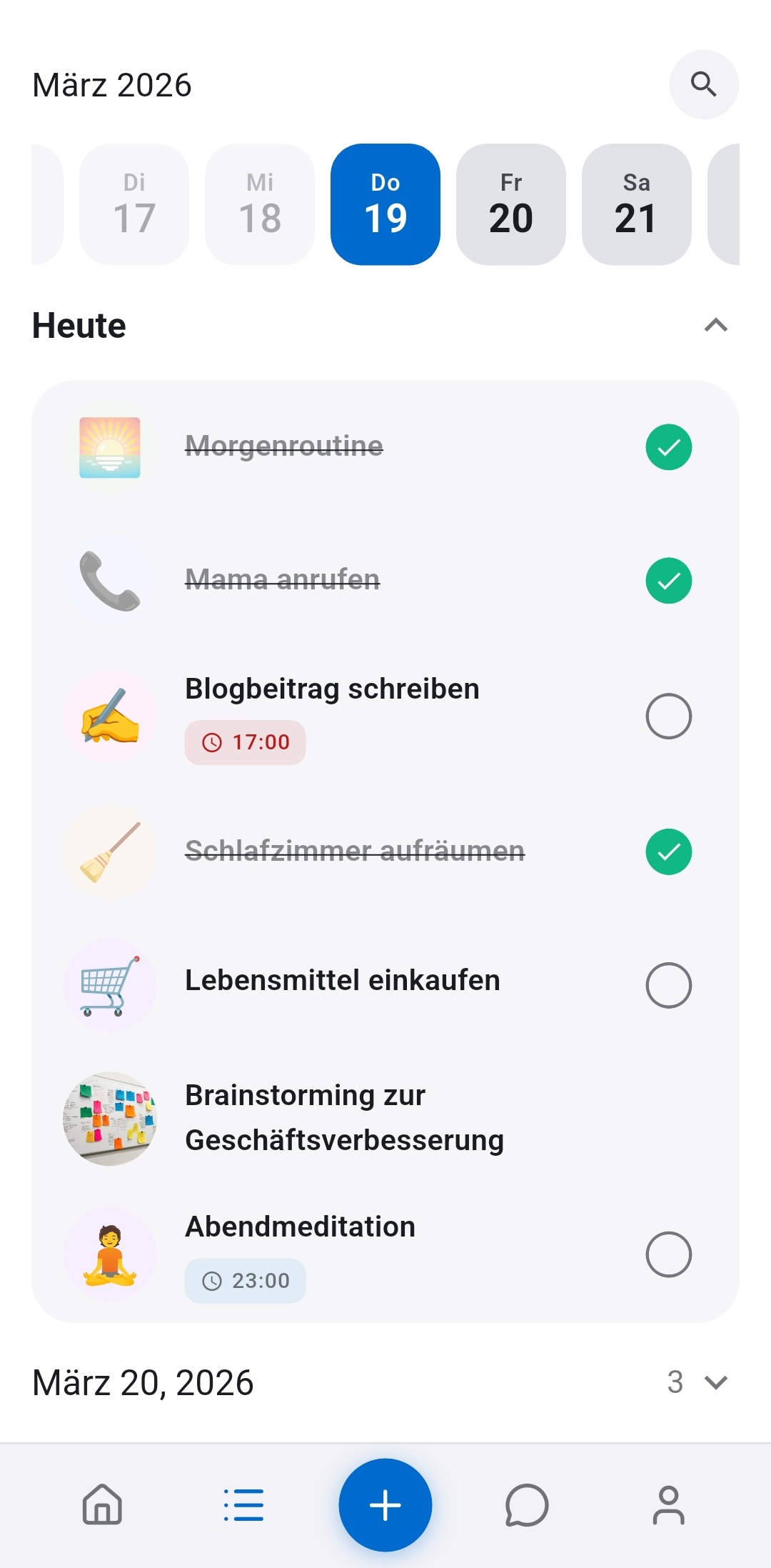Select Samstag 21 in the date strip
Viewport: 771px width, 1568px height.
pos(636,202)
